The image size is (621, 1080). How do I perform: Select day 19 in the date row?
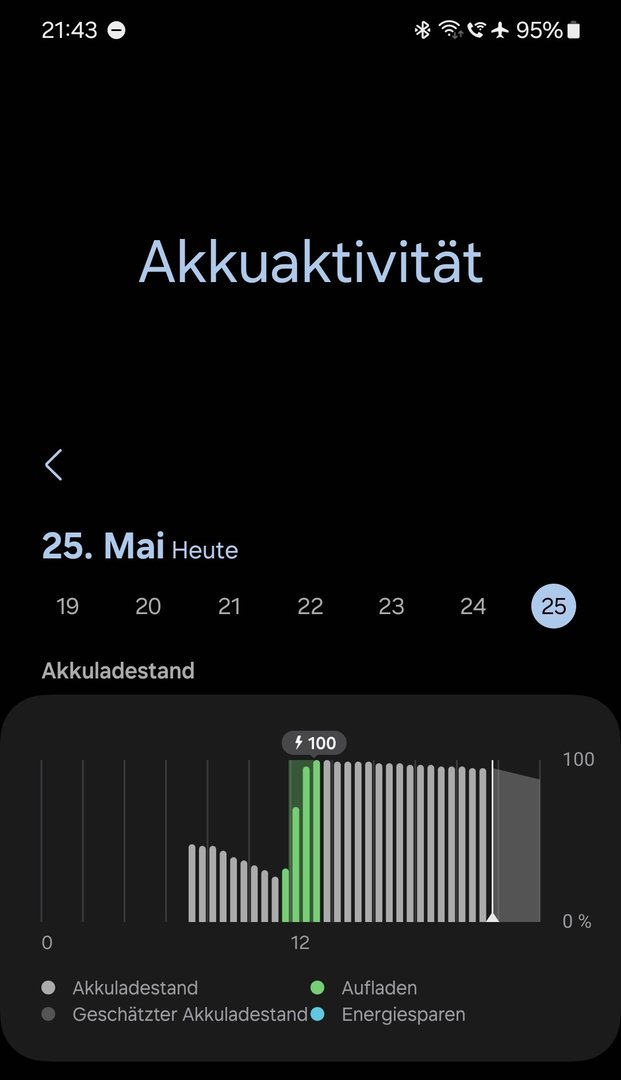coord(67,606)
